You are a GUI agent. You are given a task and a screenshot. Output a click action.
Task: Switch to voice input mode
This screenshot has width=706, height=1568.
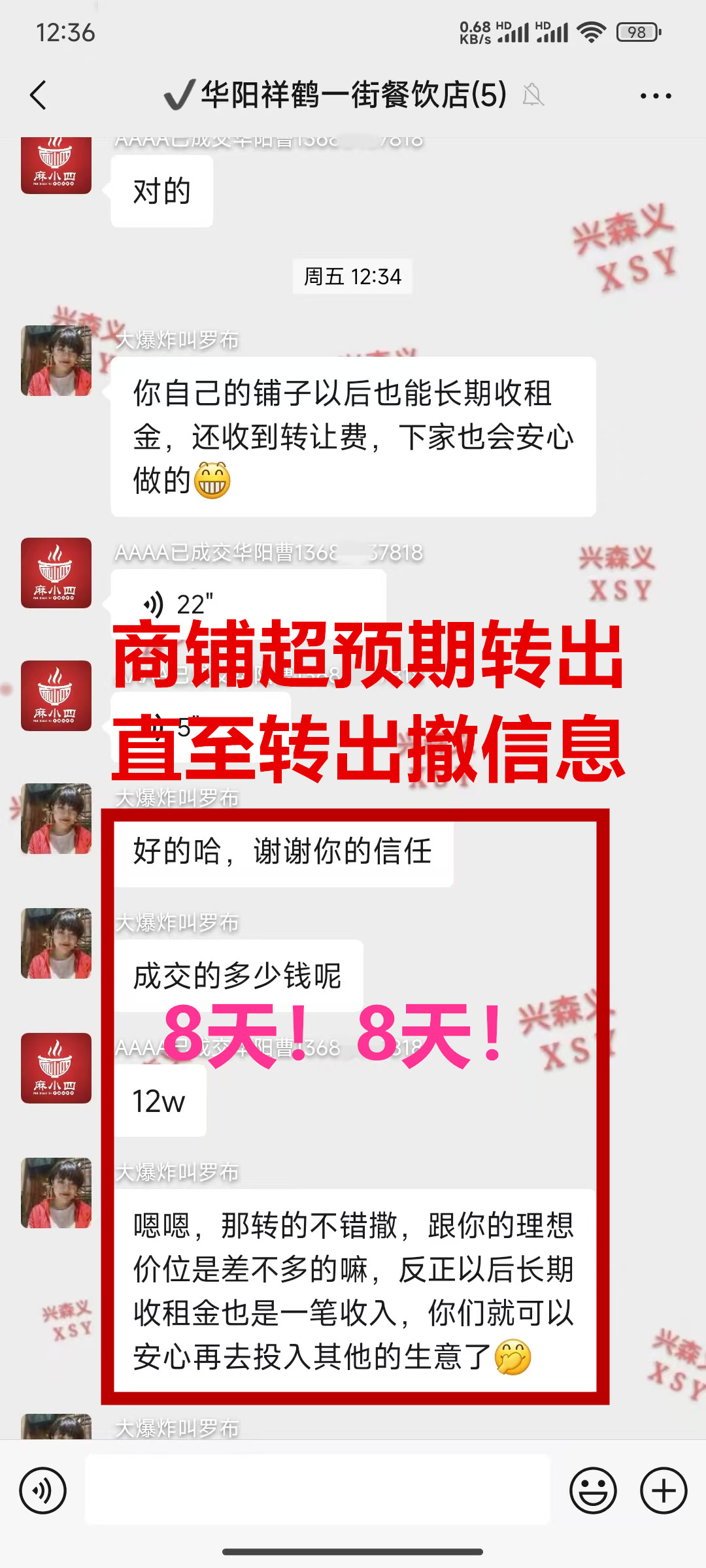point(43,1491)
